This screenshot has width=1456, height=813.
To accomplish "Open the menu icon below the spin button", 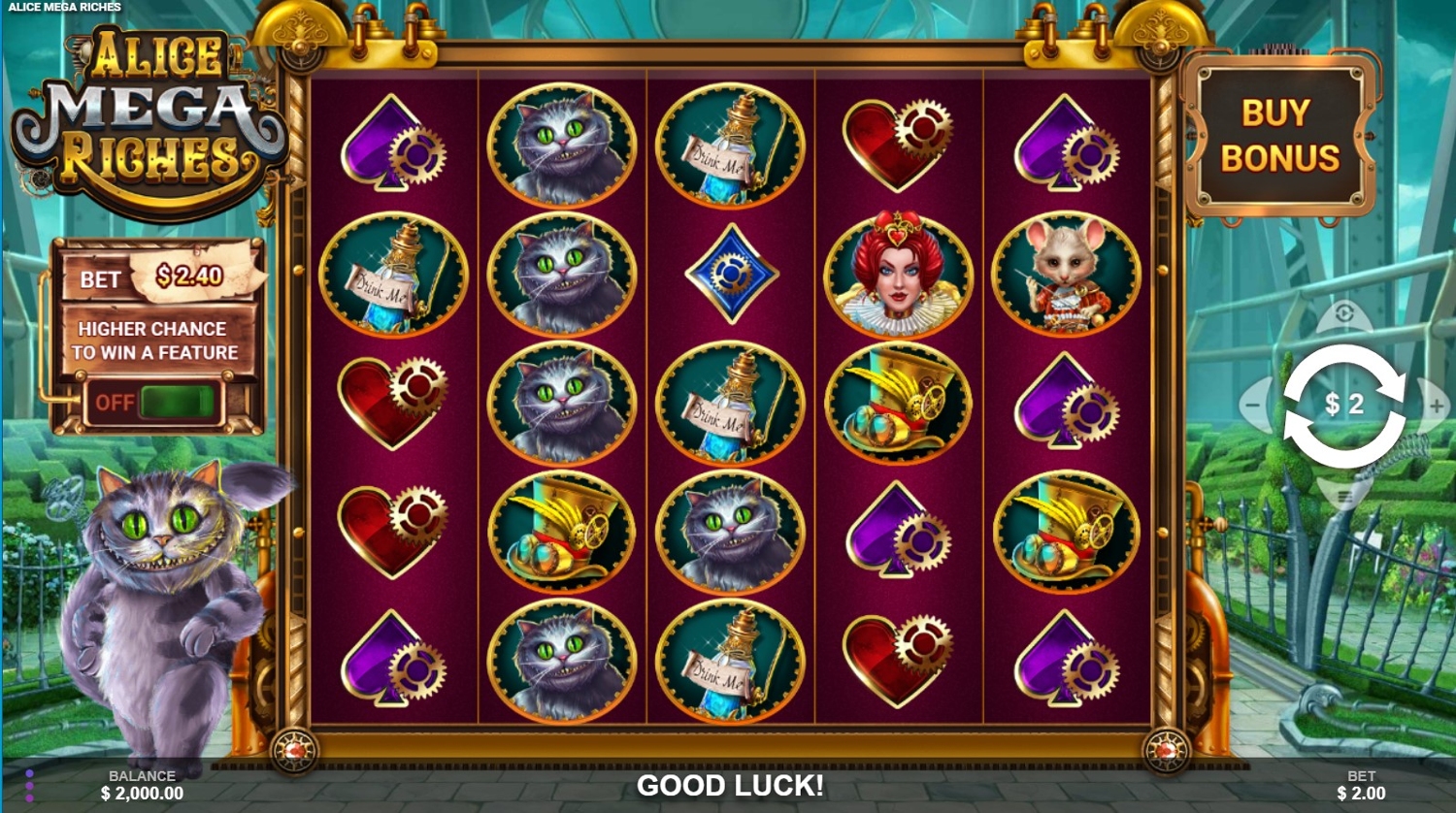I will tap(1344, 497).
